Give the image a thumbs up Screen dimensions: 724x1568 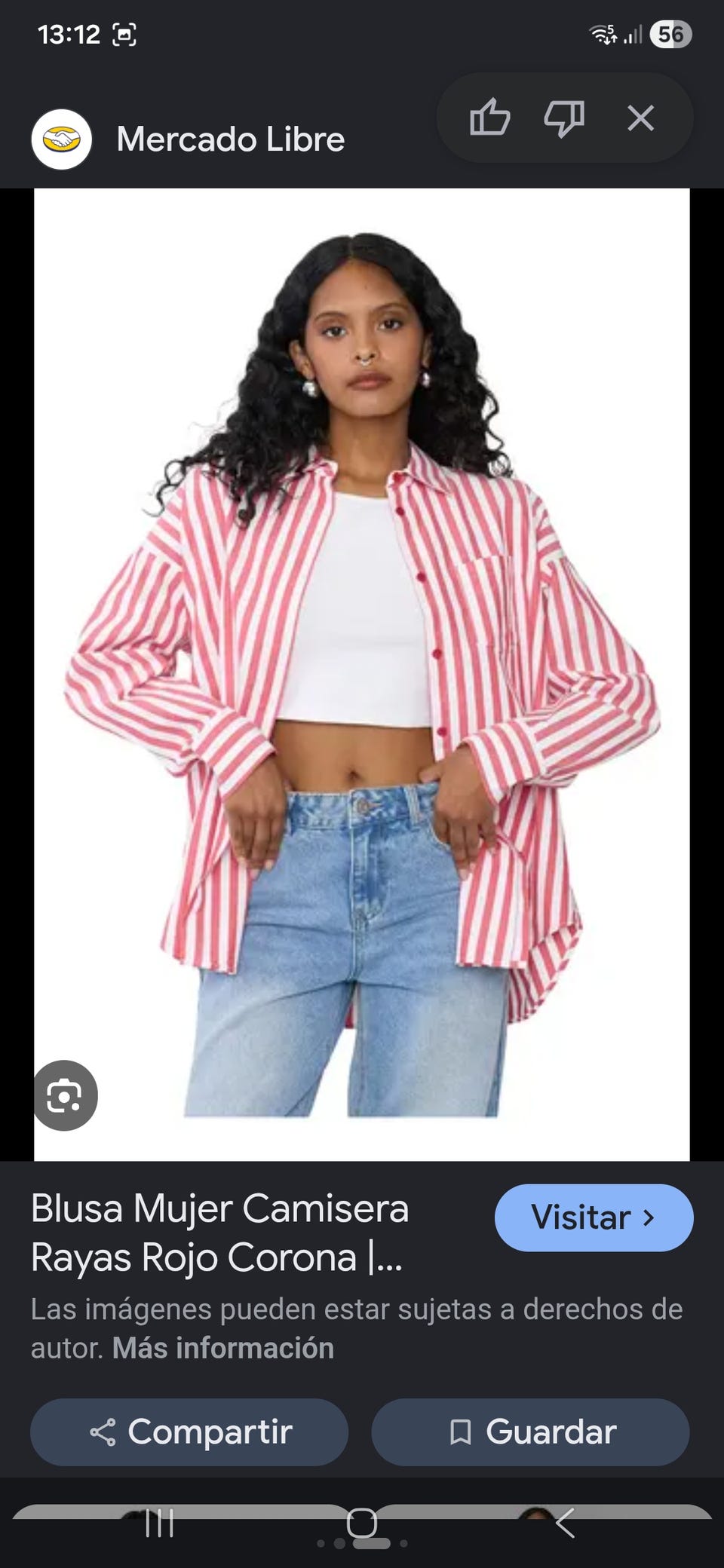(490, 118)
